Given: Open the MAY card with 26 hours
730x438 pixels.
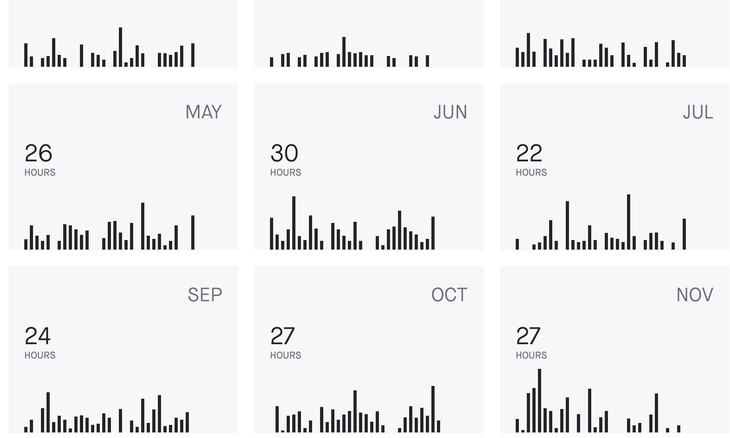Looking at the screenshot, I should coord(123,166).
